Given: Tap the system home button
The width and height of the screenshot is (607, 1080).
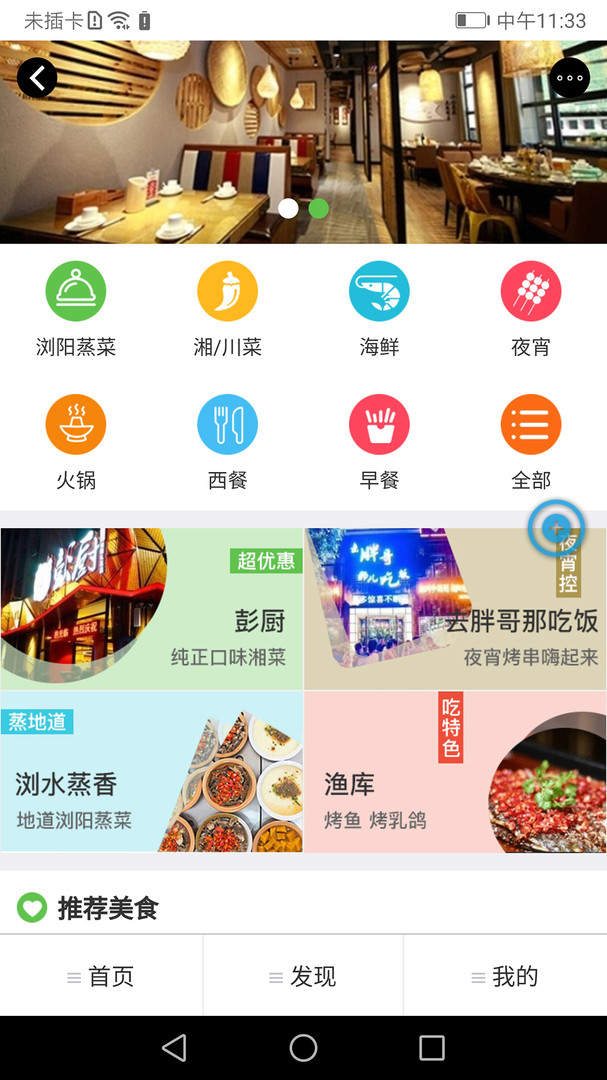Looking at the screenshot, I should pyautogui.click(x=303, y=1047).
